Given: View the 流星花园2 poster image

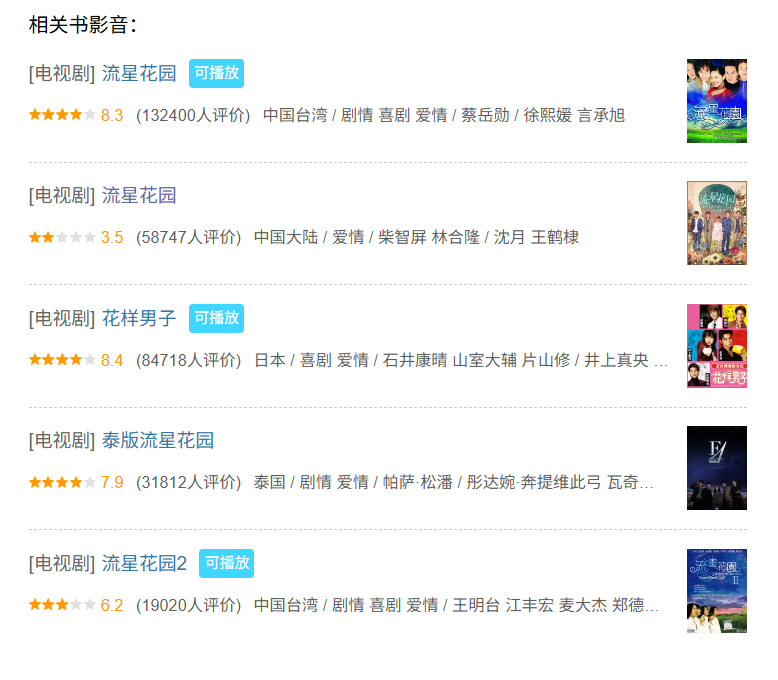Looking at the screenshot, I should 716,591.
